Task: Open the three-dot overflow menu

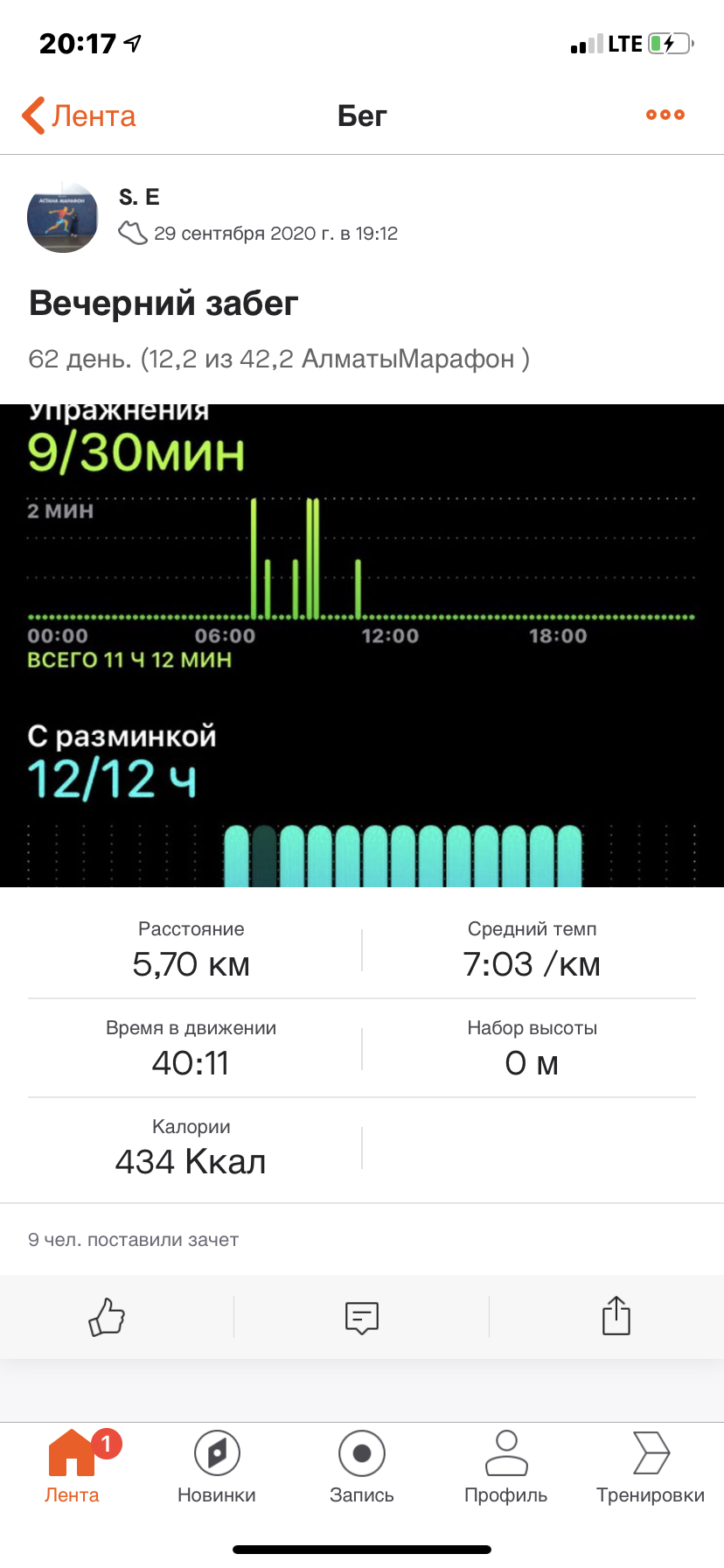Action: tap(665, 115)
